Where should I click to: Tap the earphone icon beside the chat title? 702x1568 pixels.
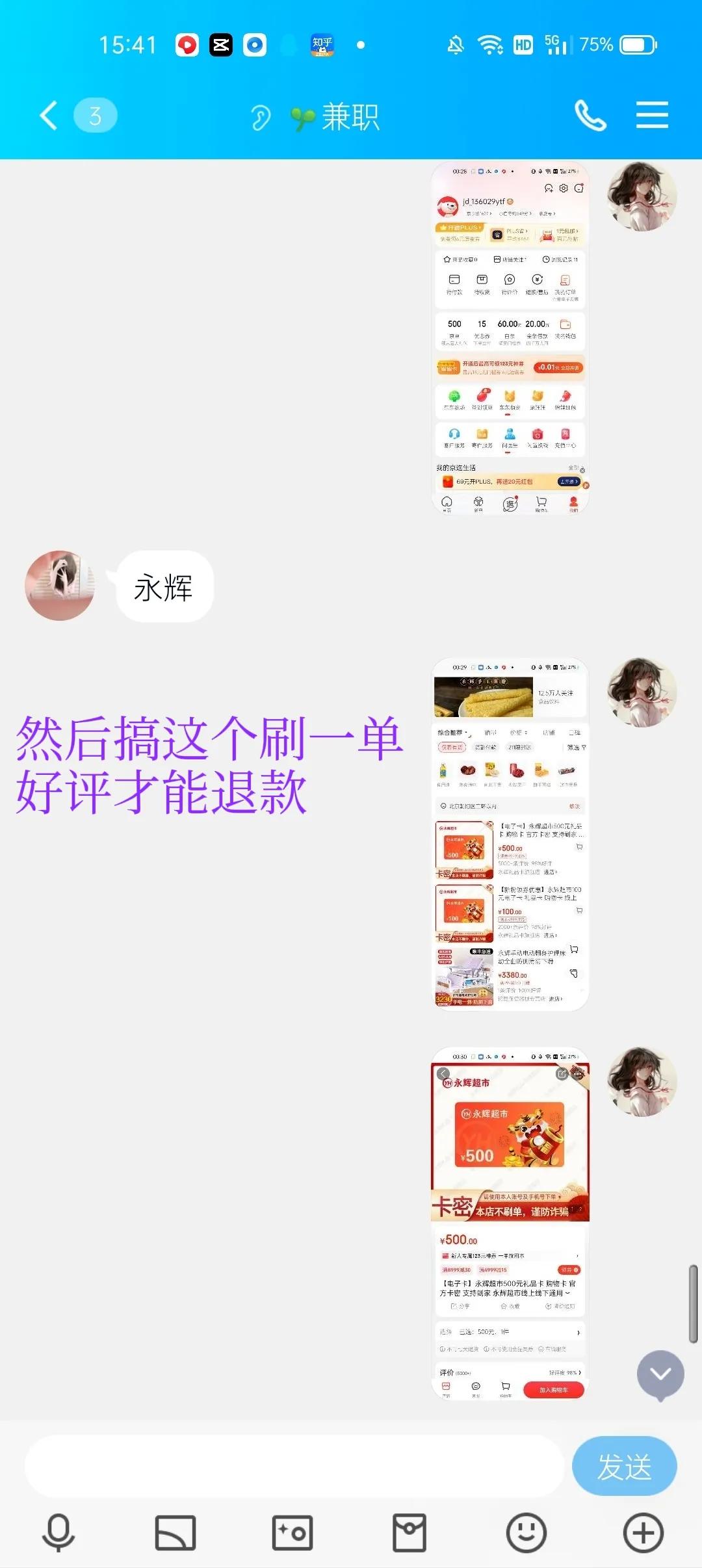tap(260, 117)
